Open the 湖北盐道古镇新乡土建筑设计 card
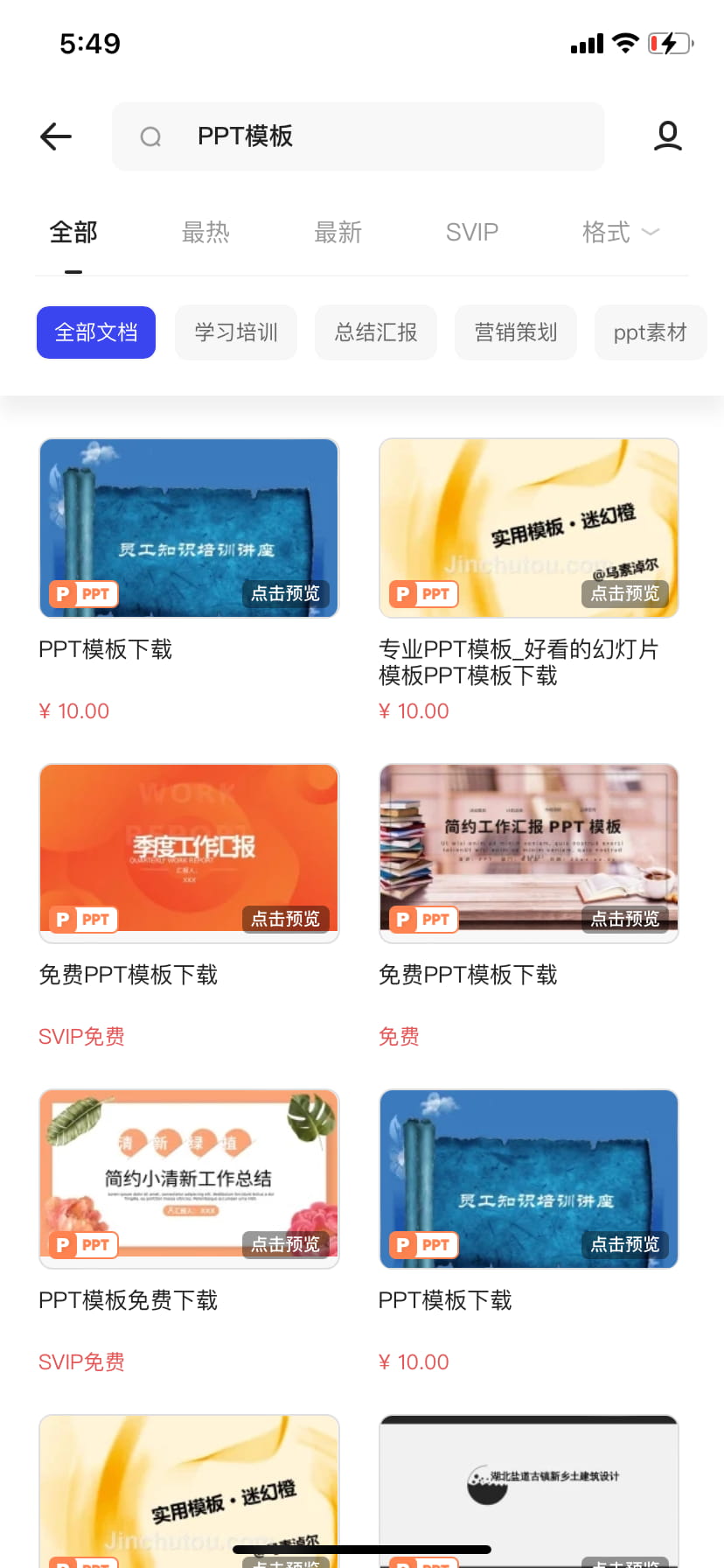 (x=528, y=1487)
